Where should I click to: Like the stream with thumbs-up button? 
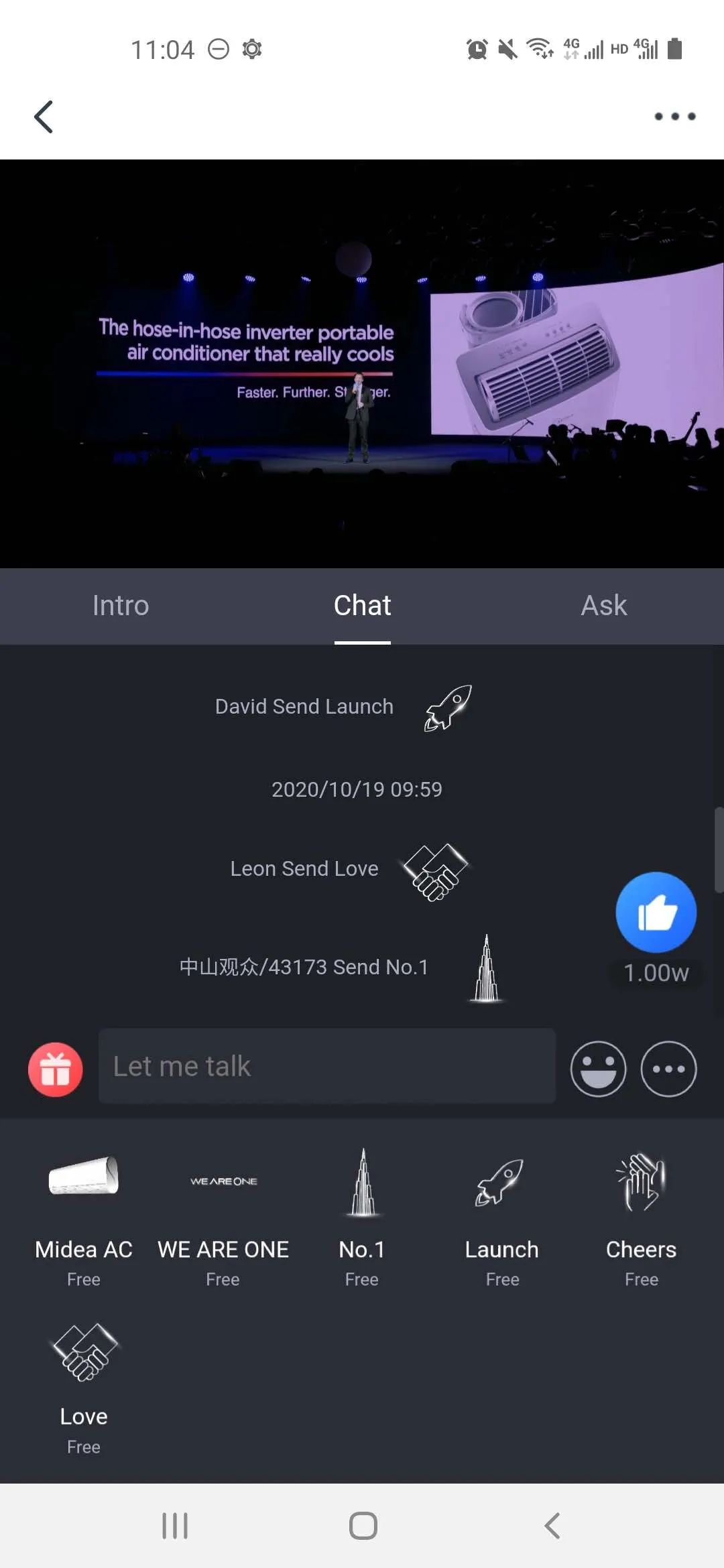656,912
